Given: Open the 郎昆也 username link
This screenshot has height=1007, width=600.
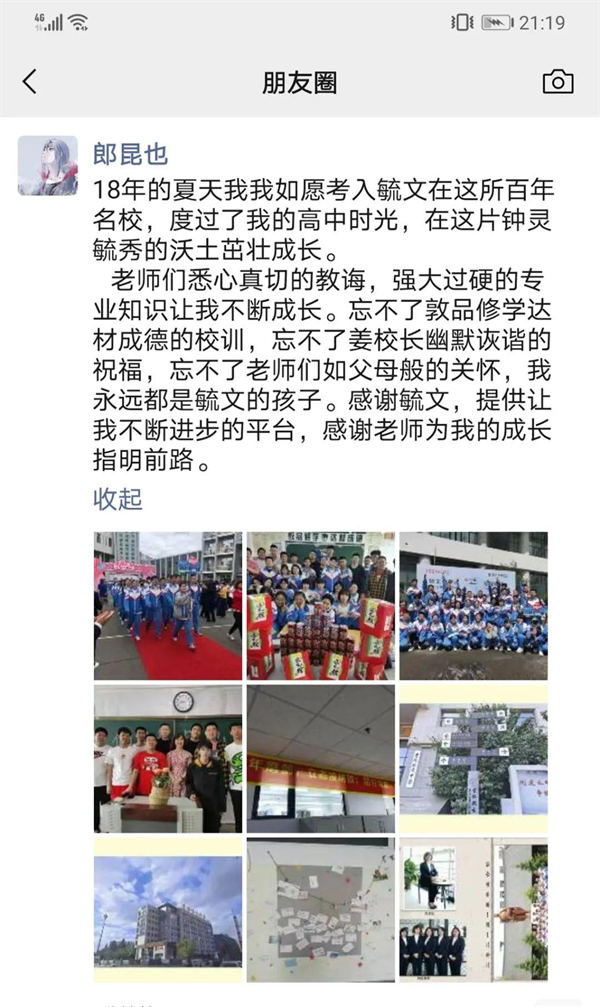Looking at the screenshot, I should [x=130, y=154].
